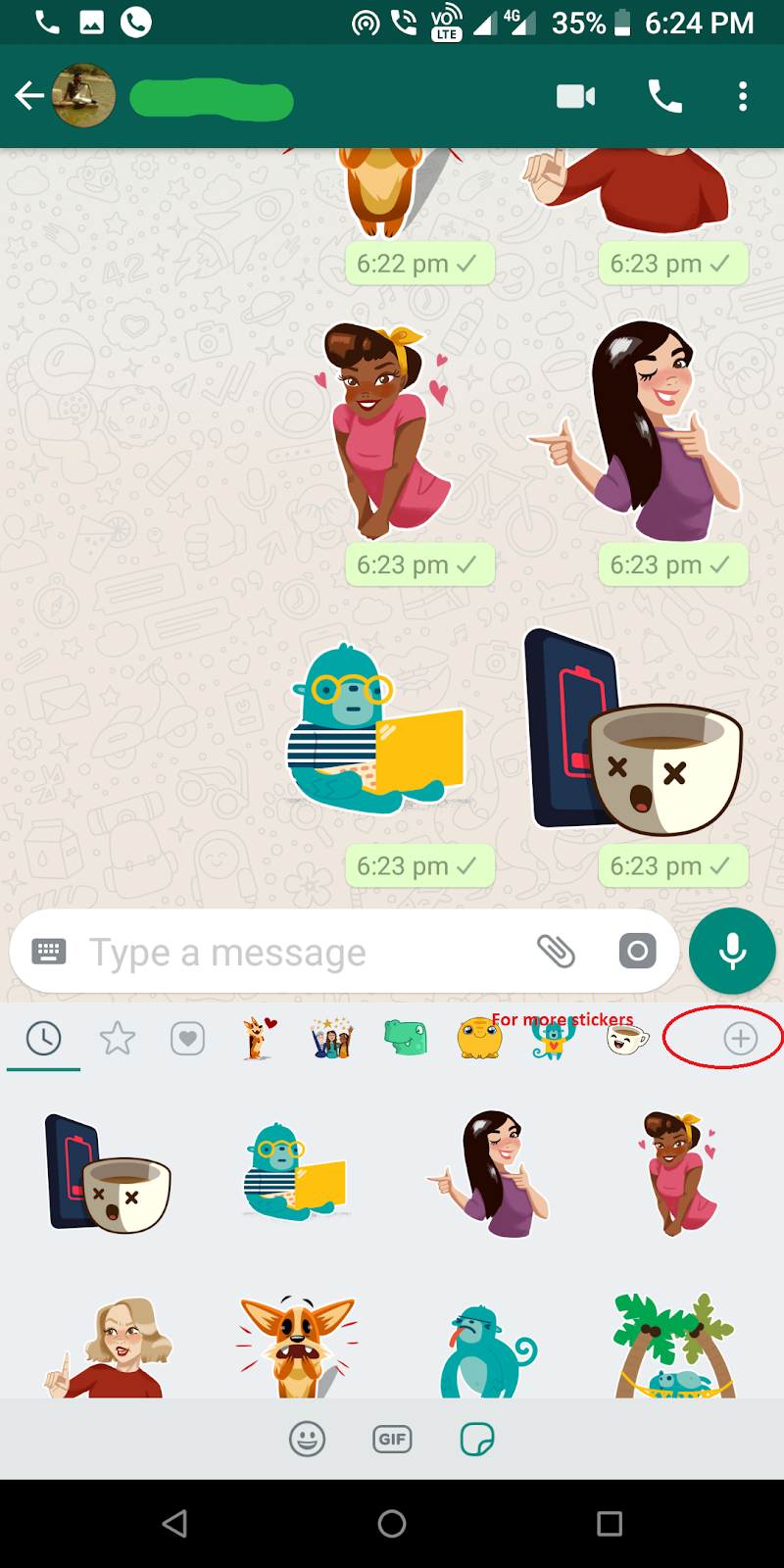
Task: Go back from the chat
Action: coord(29,96)
